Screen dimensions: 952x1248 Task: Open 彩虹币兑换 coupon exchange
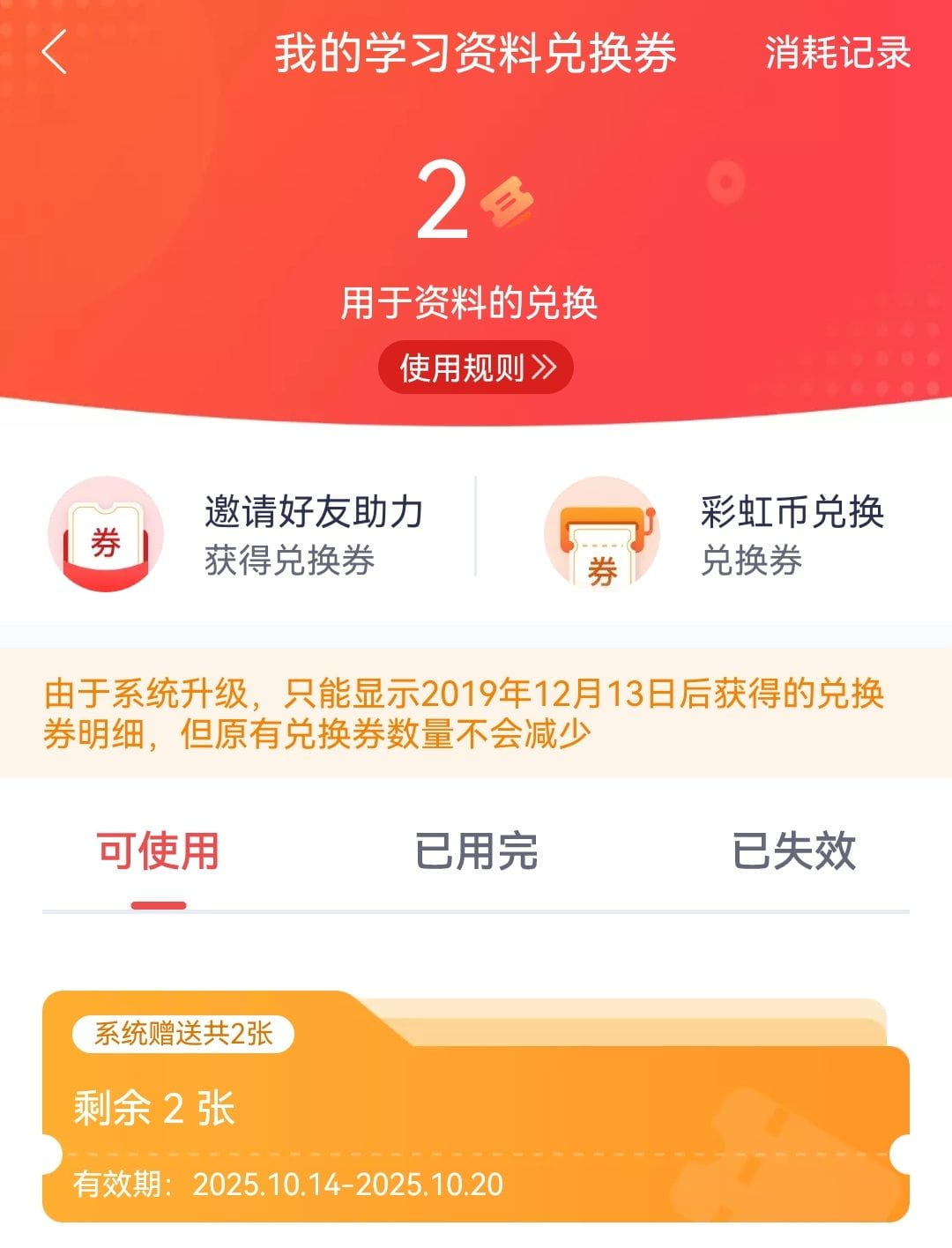coord(714,534)
